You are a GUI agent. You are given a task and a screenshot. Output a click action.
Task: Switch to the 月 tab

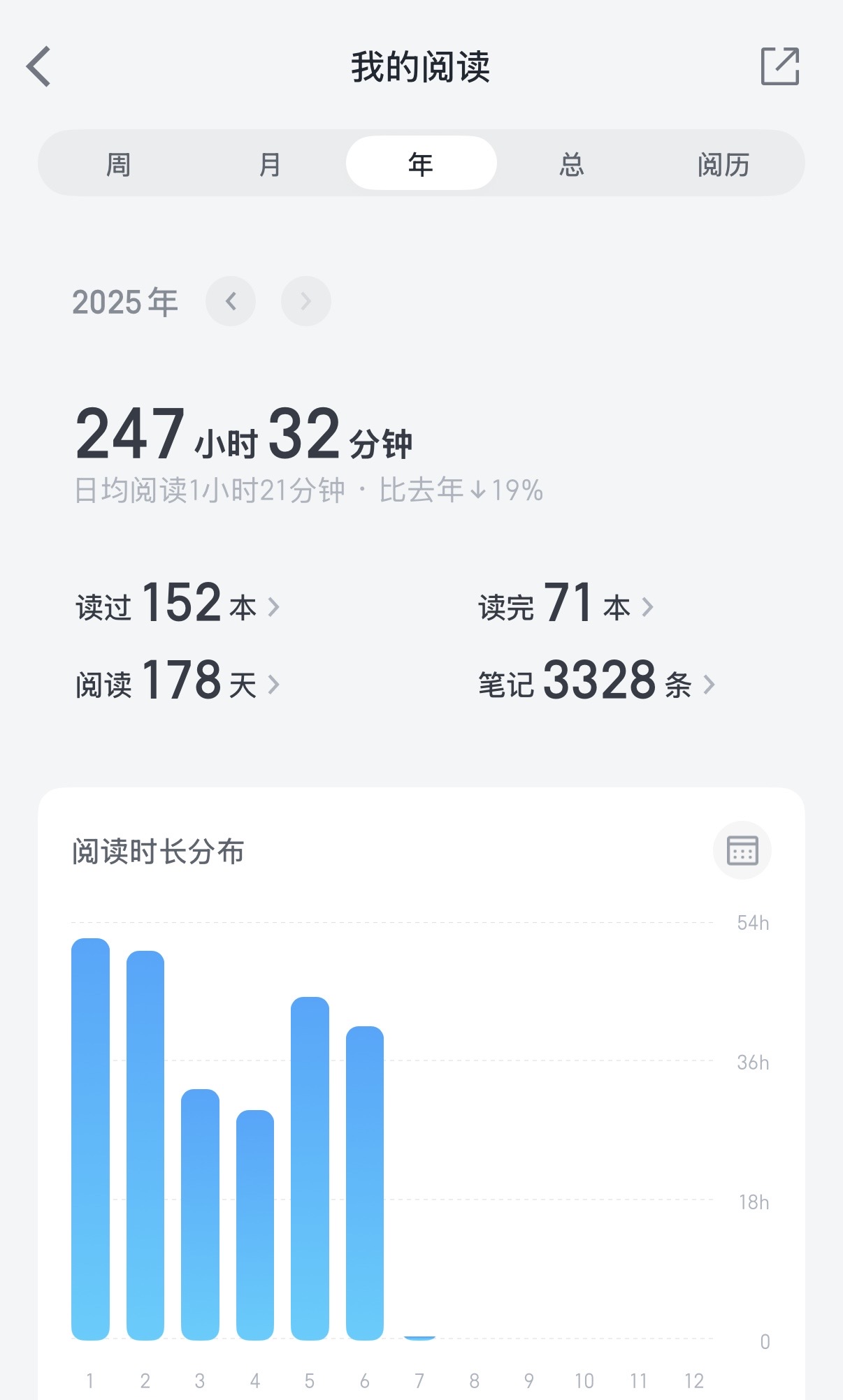(270, 164)
